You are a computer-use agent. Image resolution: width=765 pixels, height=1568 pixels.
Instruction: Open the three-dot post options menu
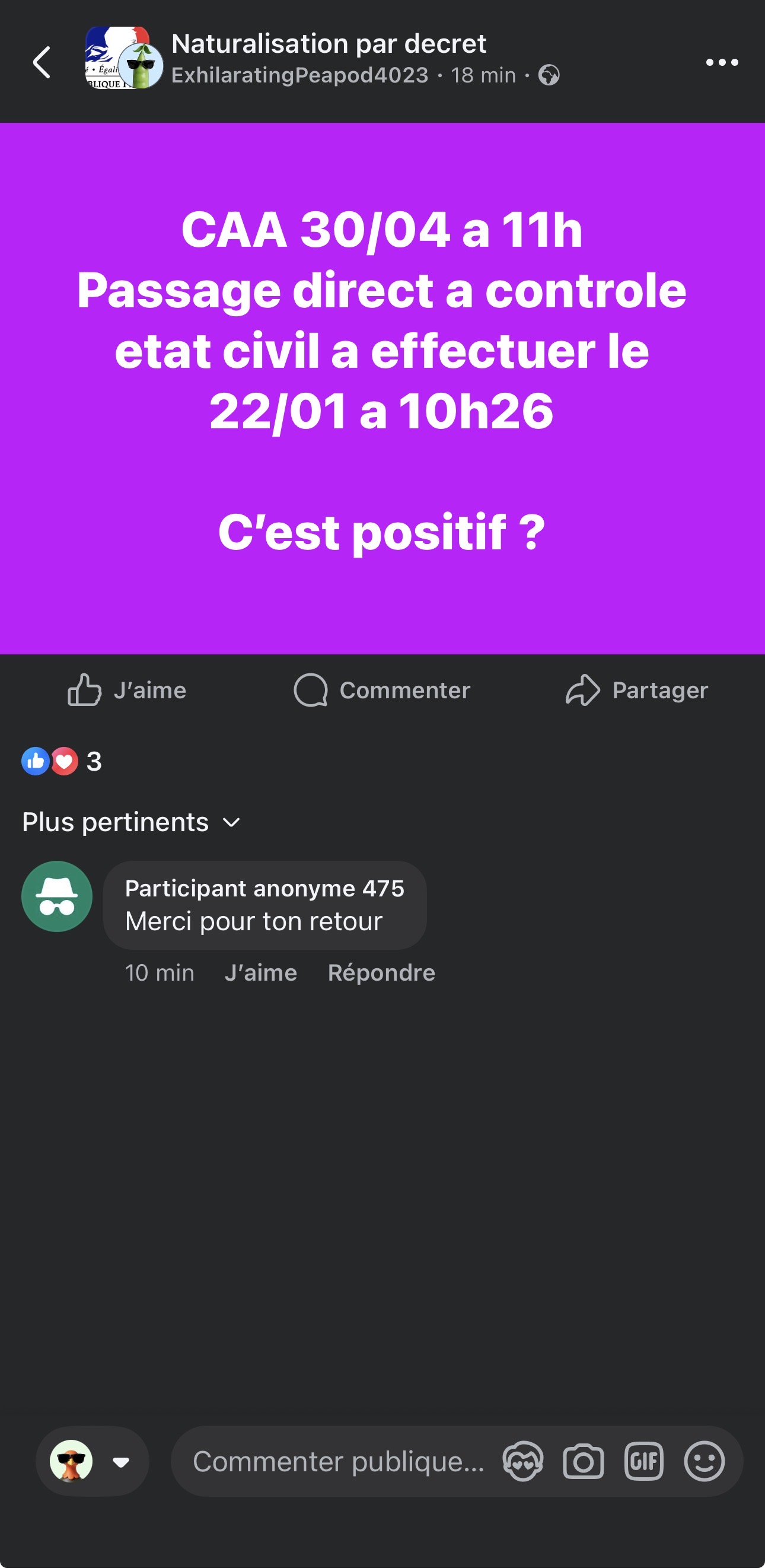(x=722, y=62)
